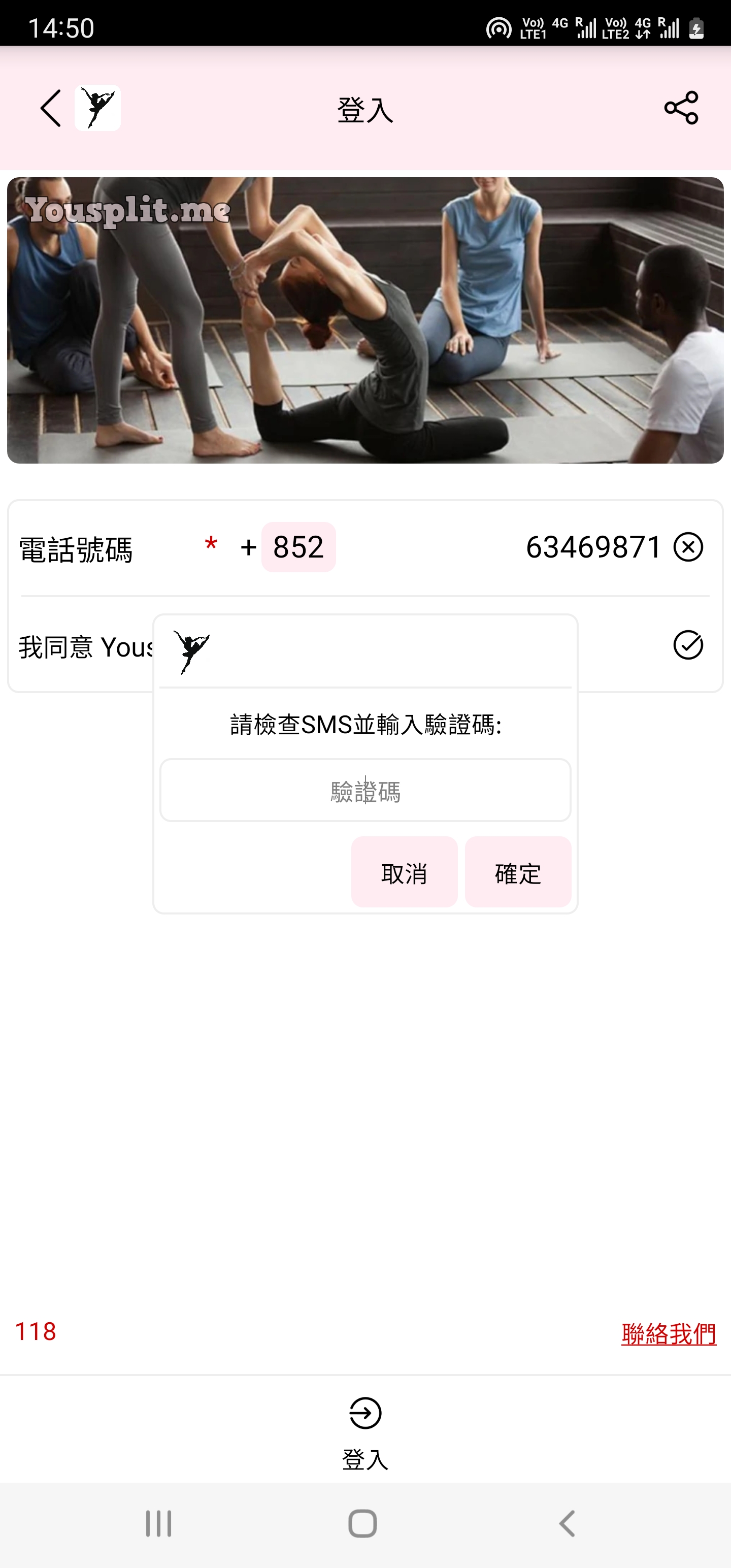This screenshot has width=731, height=1568.
Task: Focus the 驗證碼 verification code field
Action: [365, 790]
